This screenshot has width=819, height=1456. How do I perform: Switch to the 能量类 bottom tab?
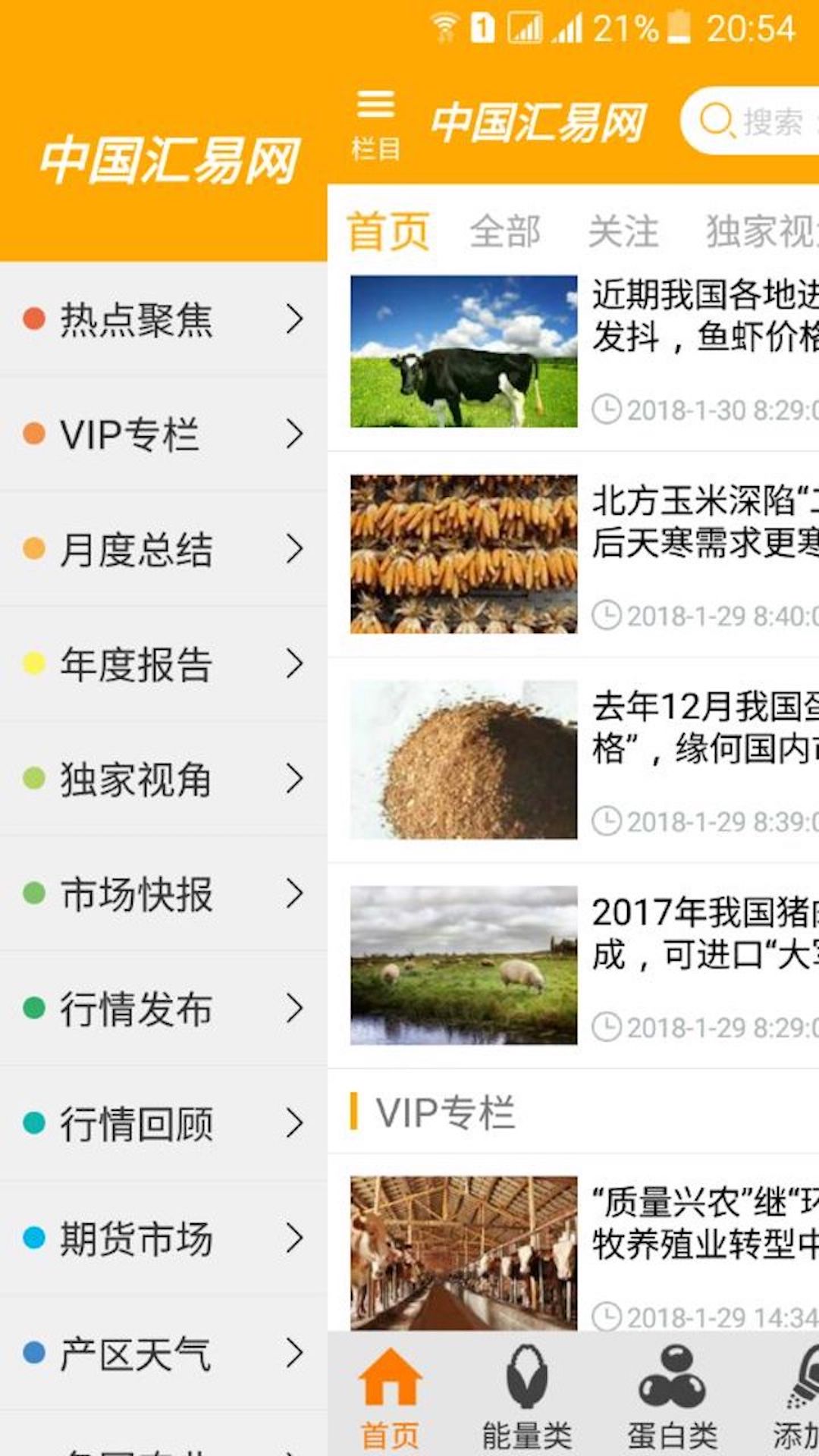point(526,1397)
